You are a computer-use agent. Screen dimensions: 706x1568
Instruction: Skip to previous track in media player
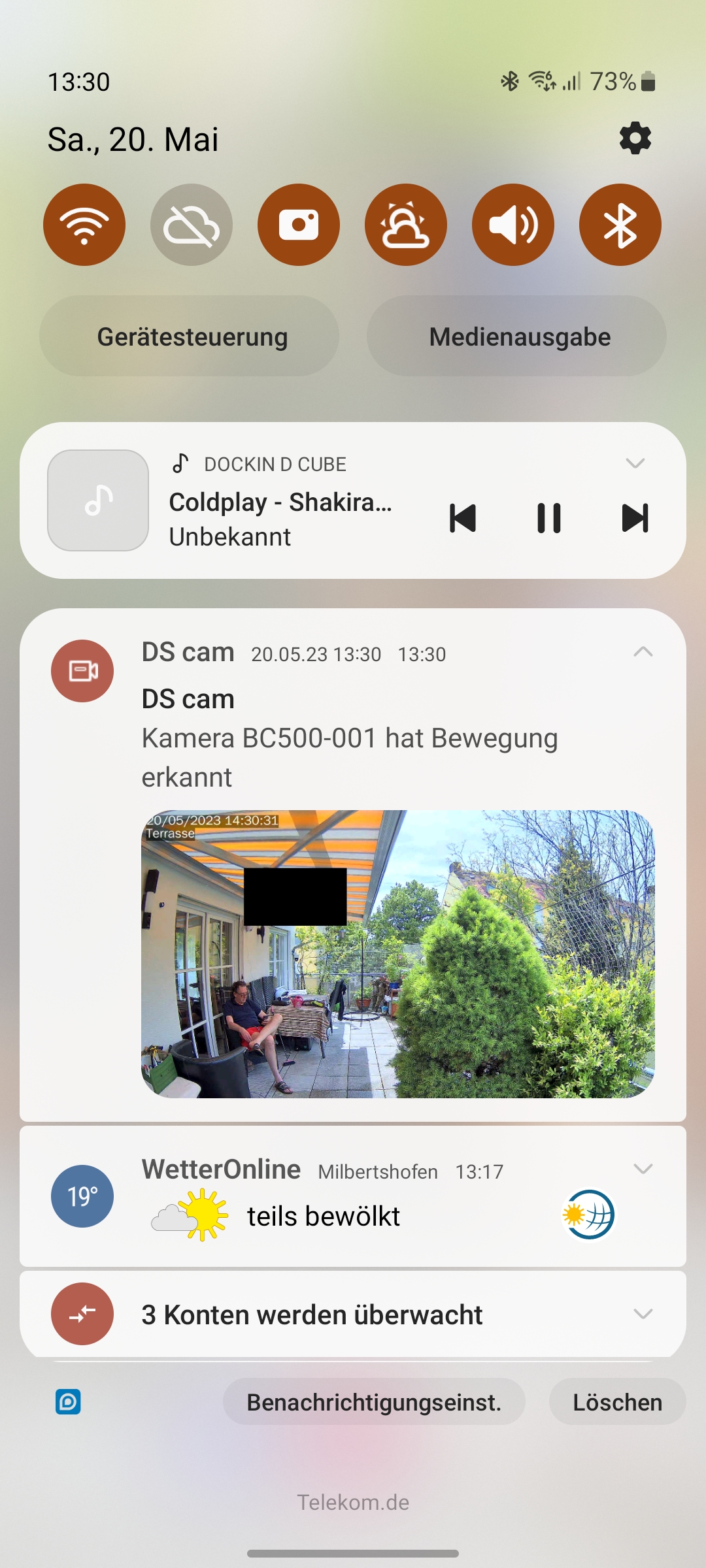[463, 518]
